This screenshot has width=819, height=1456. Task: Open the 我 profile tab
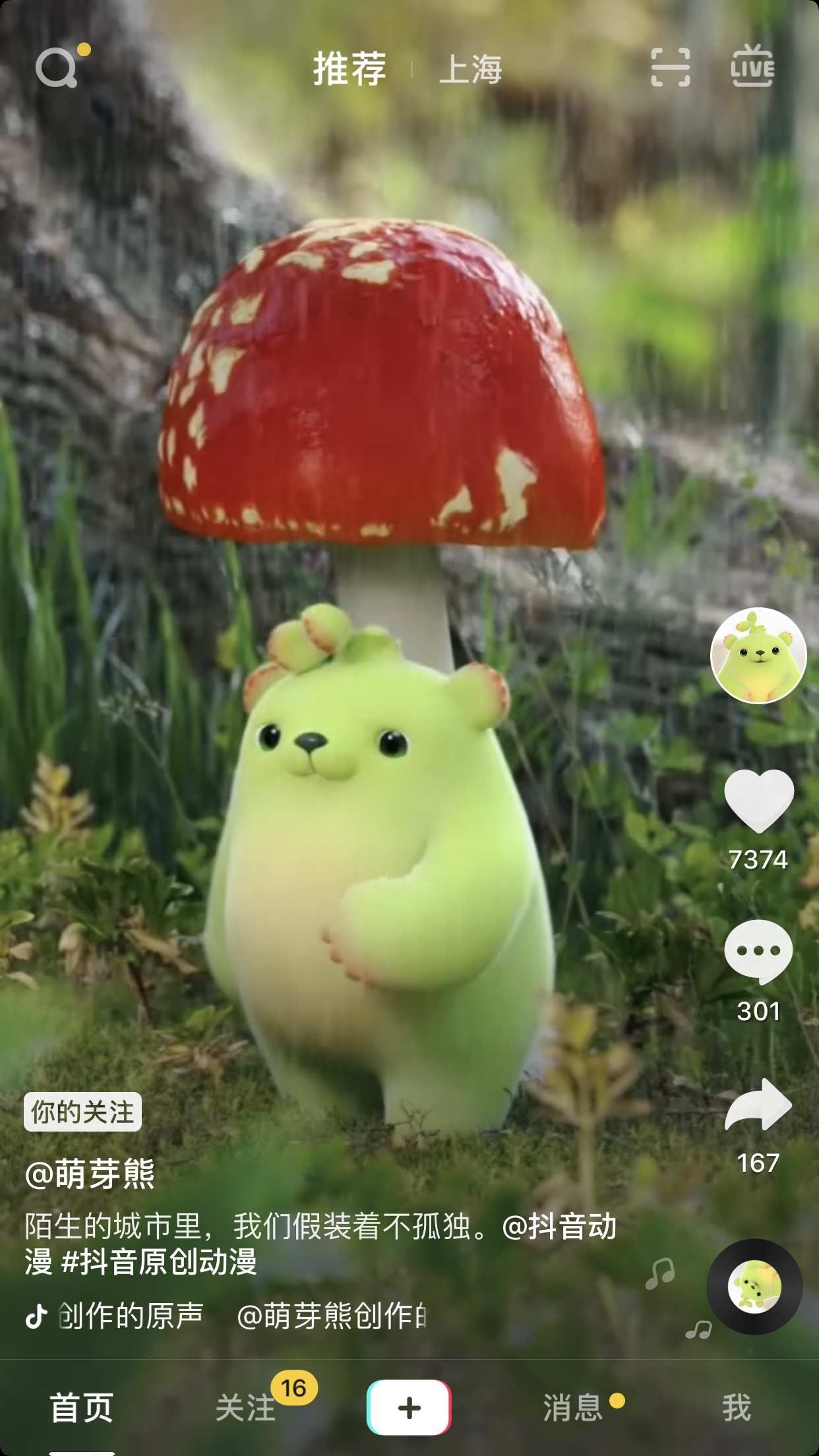(737, 1408)
